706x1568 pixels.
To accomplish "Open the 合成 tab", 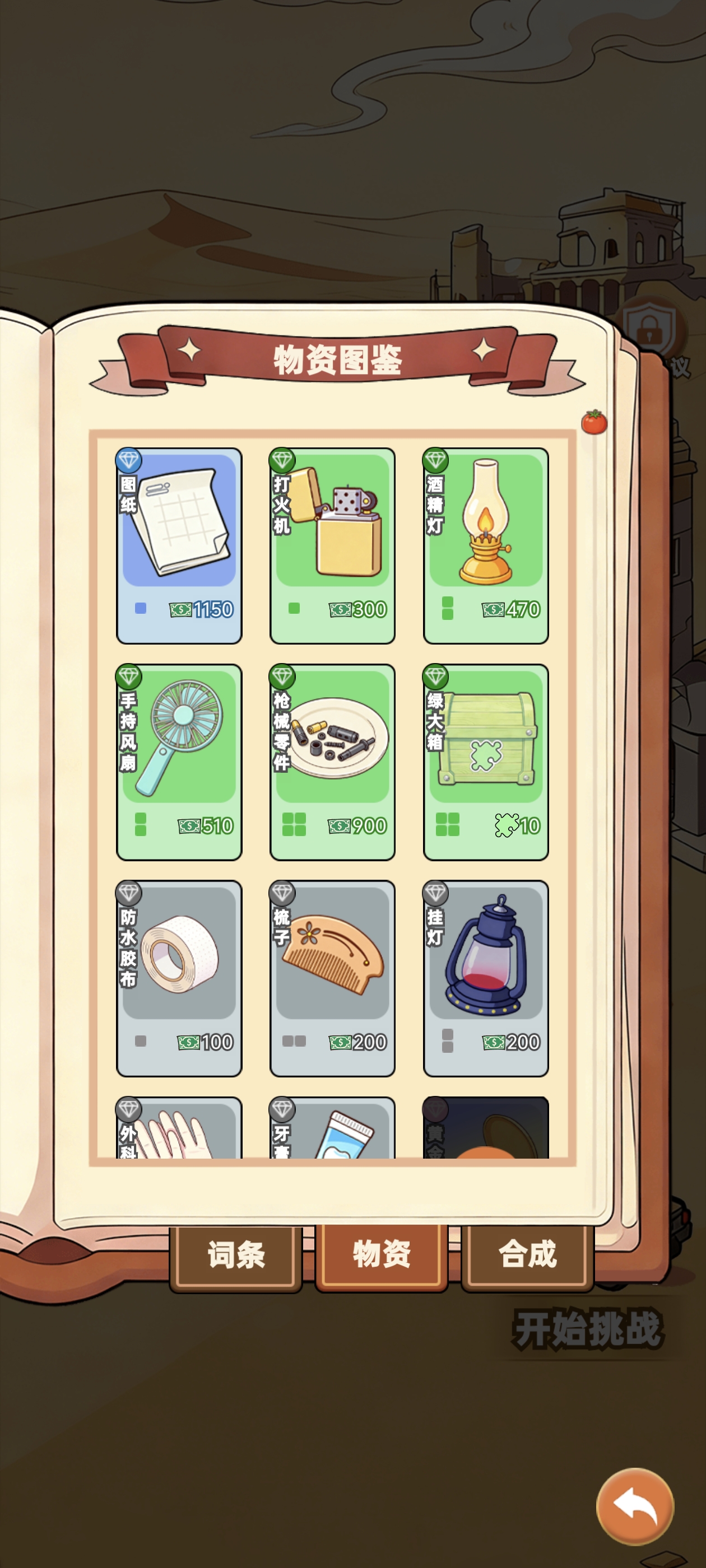I will point(527,1254).
